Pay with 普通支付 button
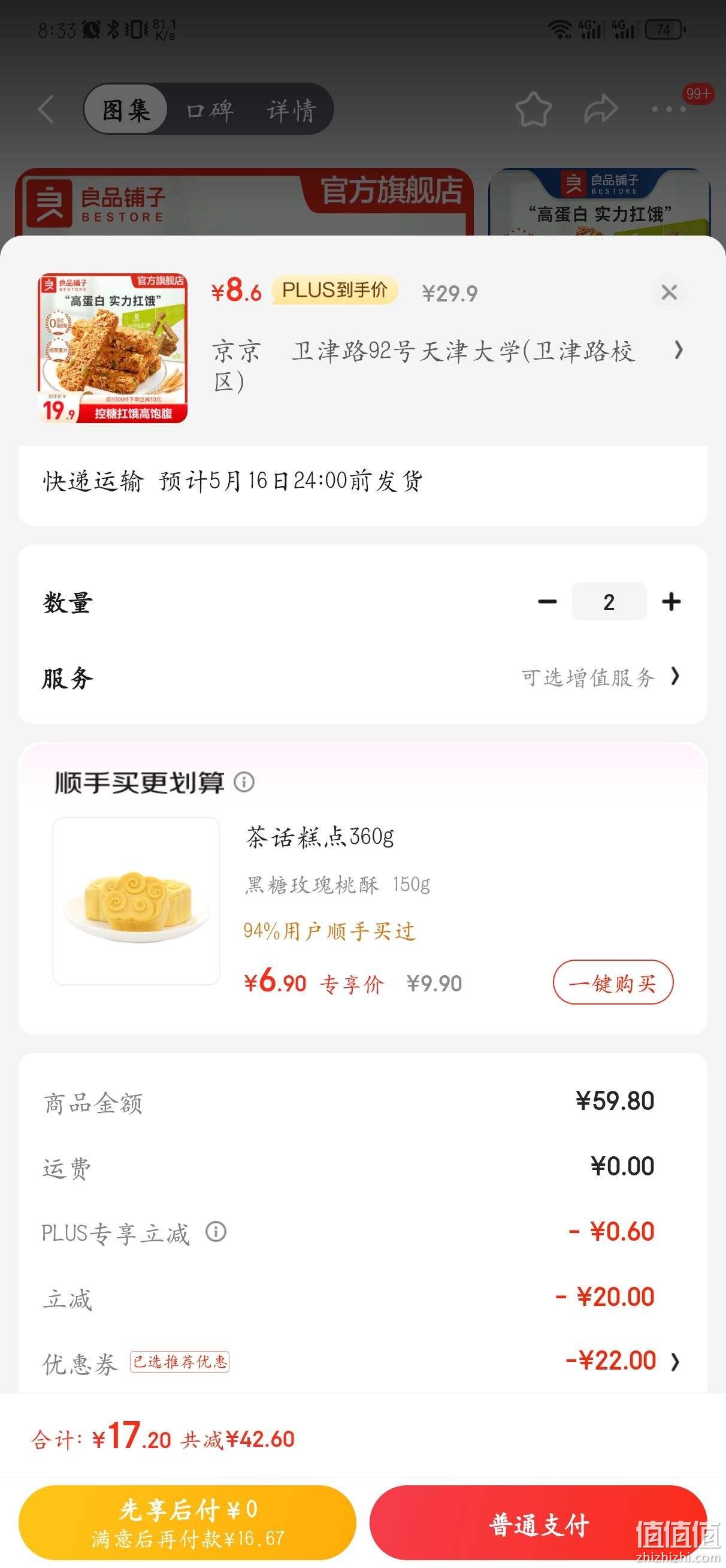The image size is (726, 1568). (x=538, y=1522)
